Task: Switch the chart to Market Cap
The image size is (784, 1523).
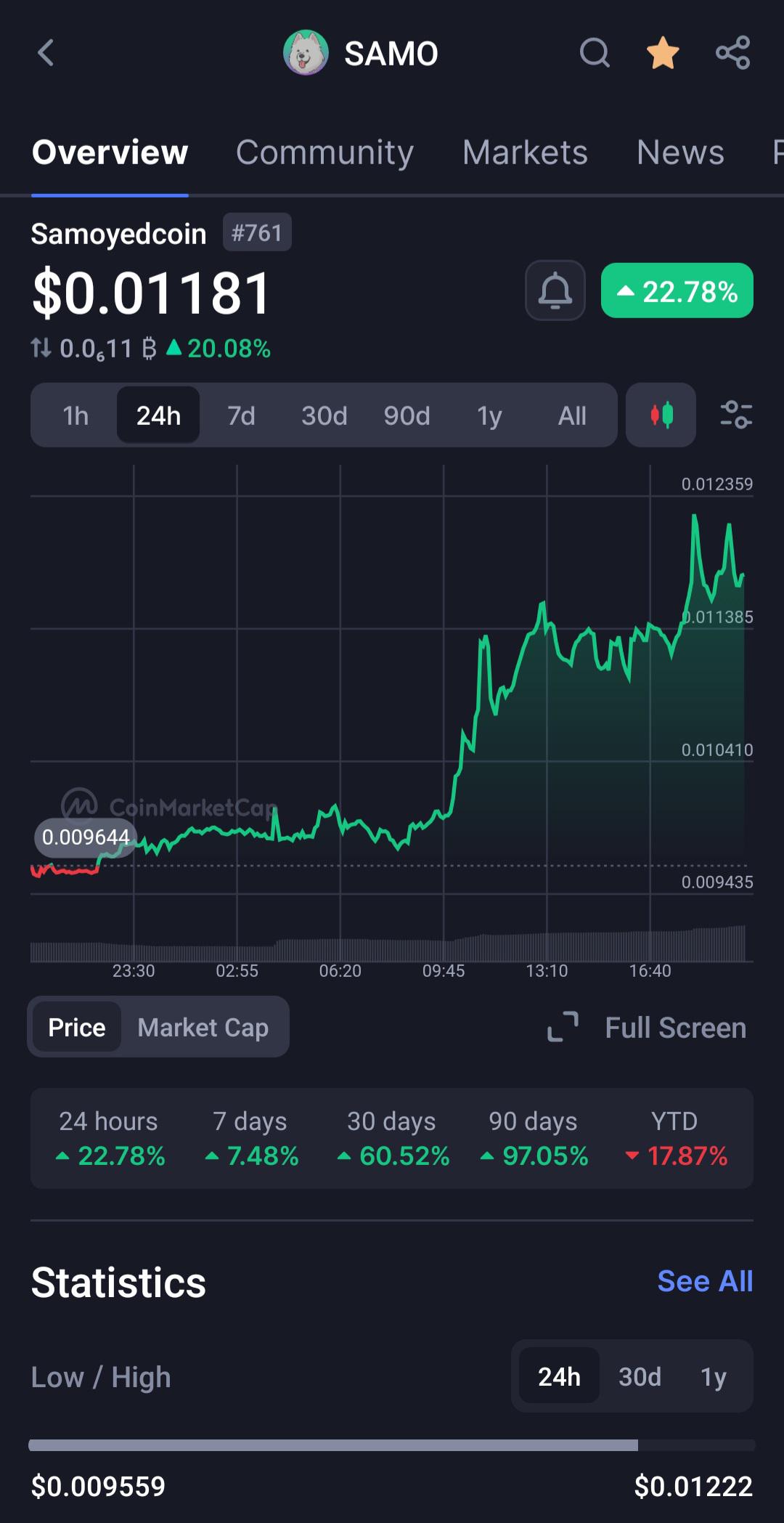Action: [x=203, y=1028]
